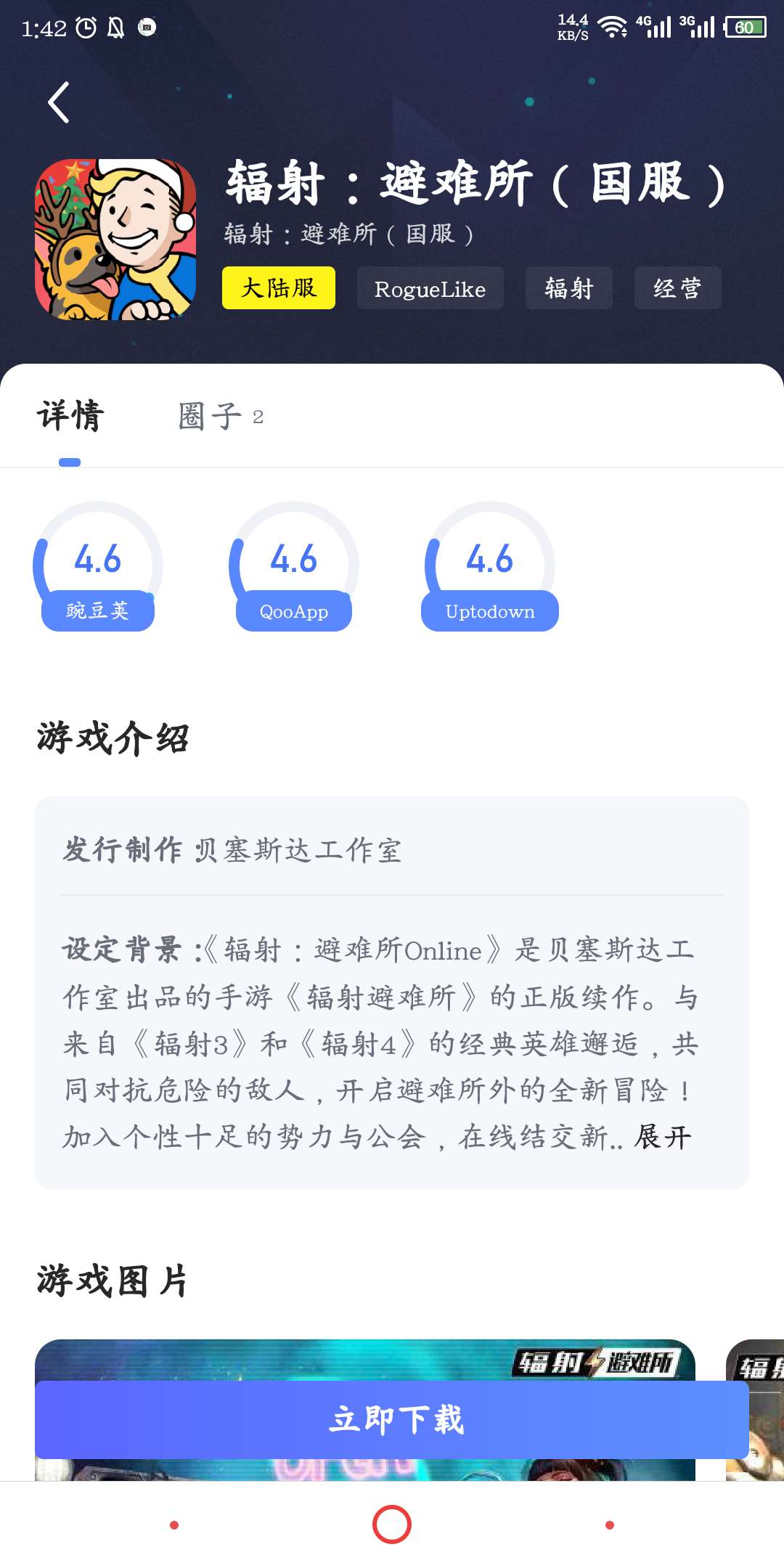784x1568 pixels.
Task: Open the 经营 tag chip
Action: pyautogui.click(x=677, y=288)
